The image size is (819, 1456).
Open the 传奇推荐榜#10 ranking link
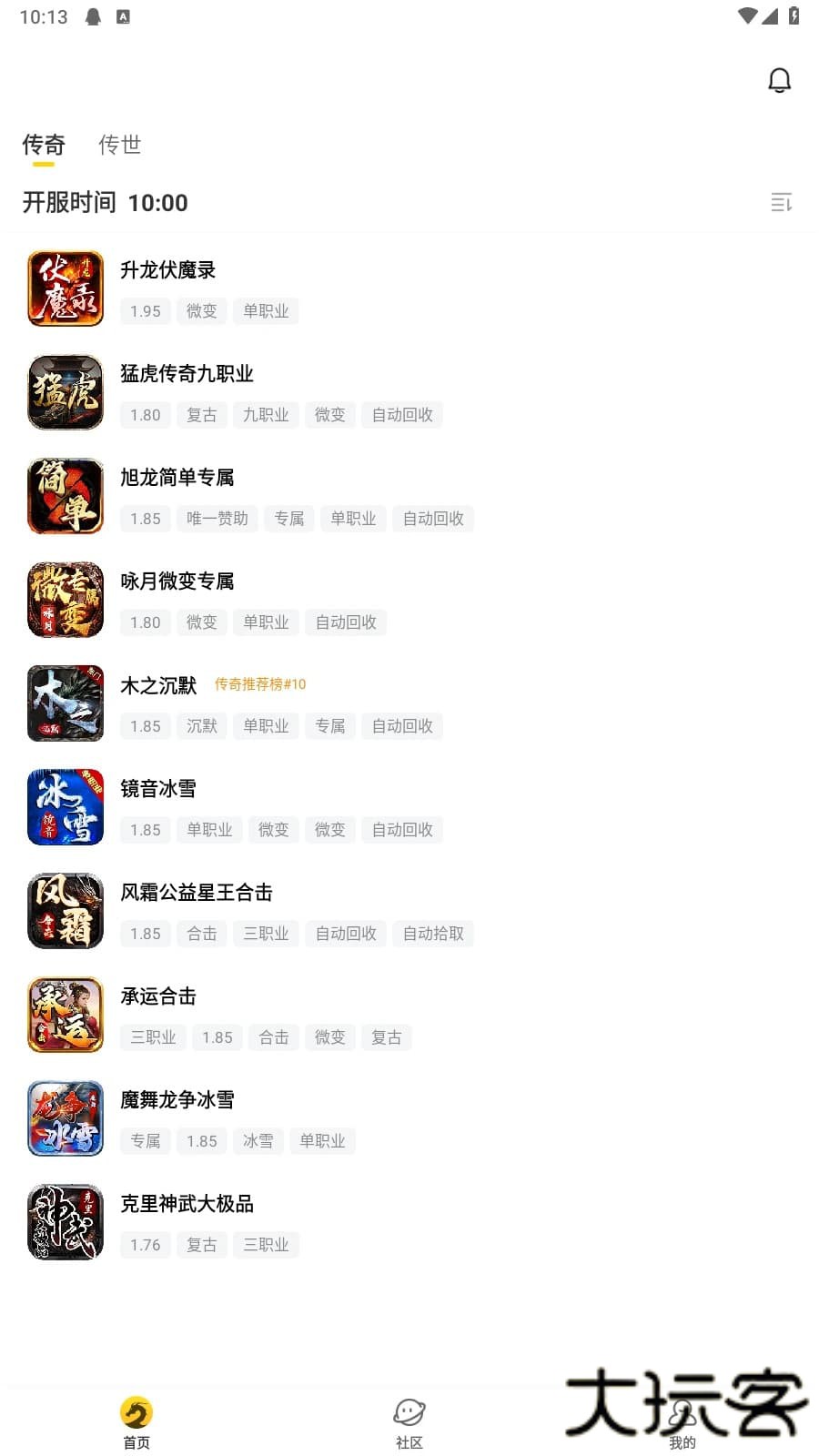(260, 684)
